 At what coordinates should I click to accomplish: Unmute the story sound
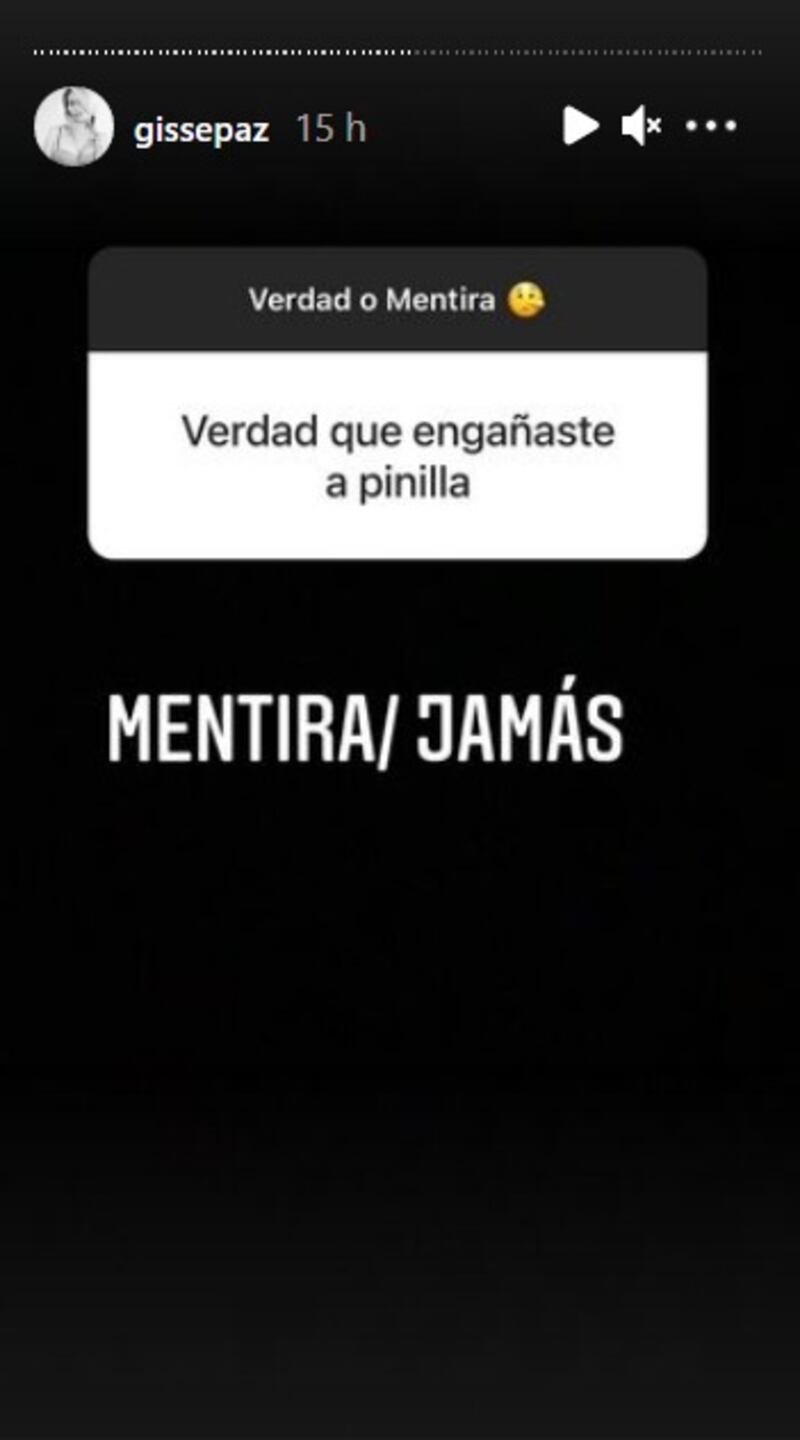(x=640, y=127)
